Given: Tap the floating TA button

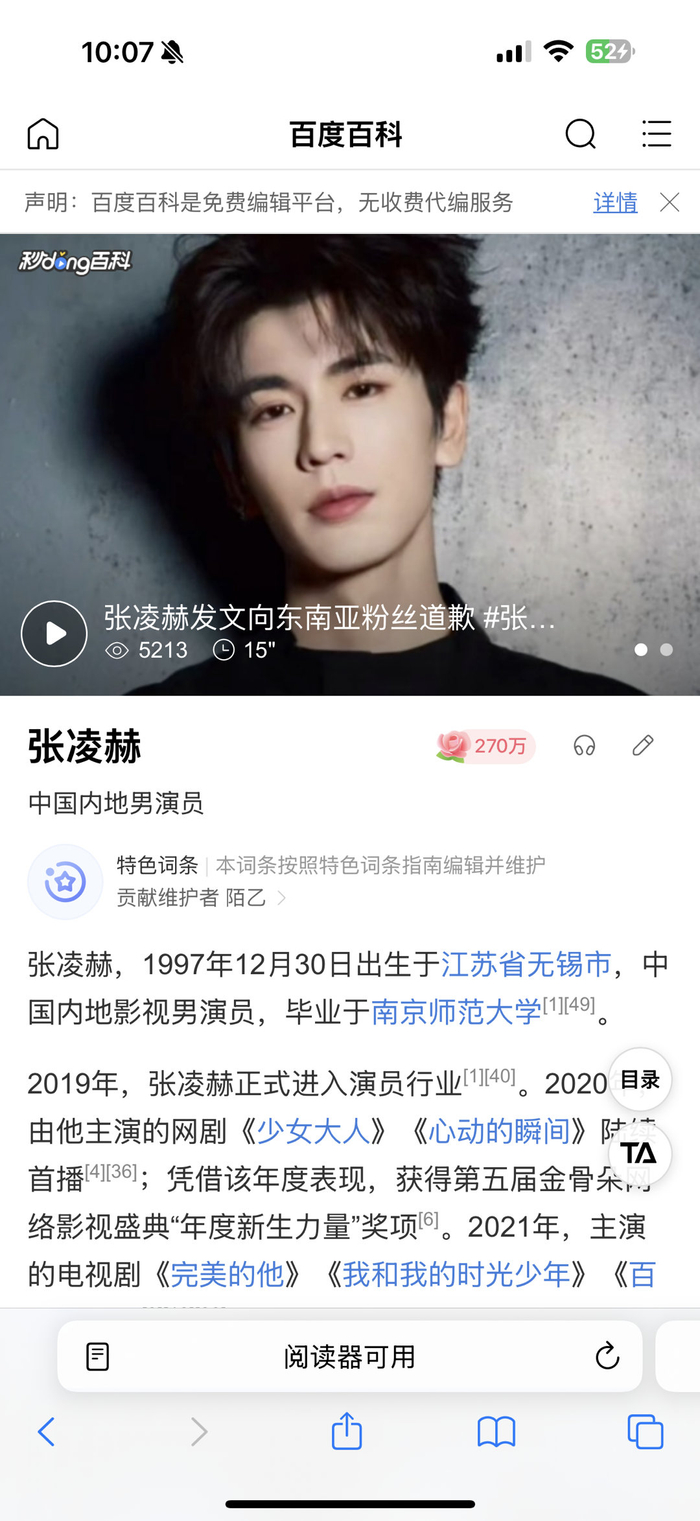Looking at the screenshot, I should 640,1153.
